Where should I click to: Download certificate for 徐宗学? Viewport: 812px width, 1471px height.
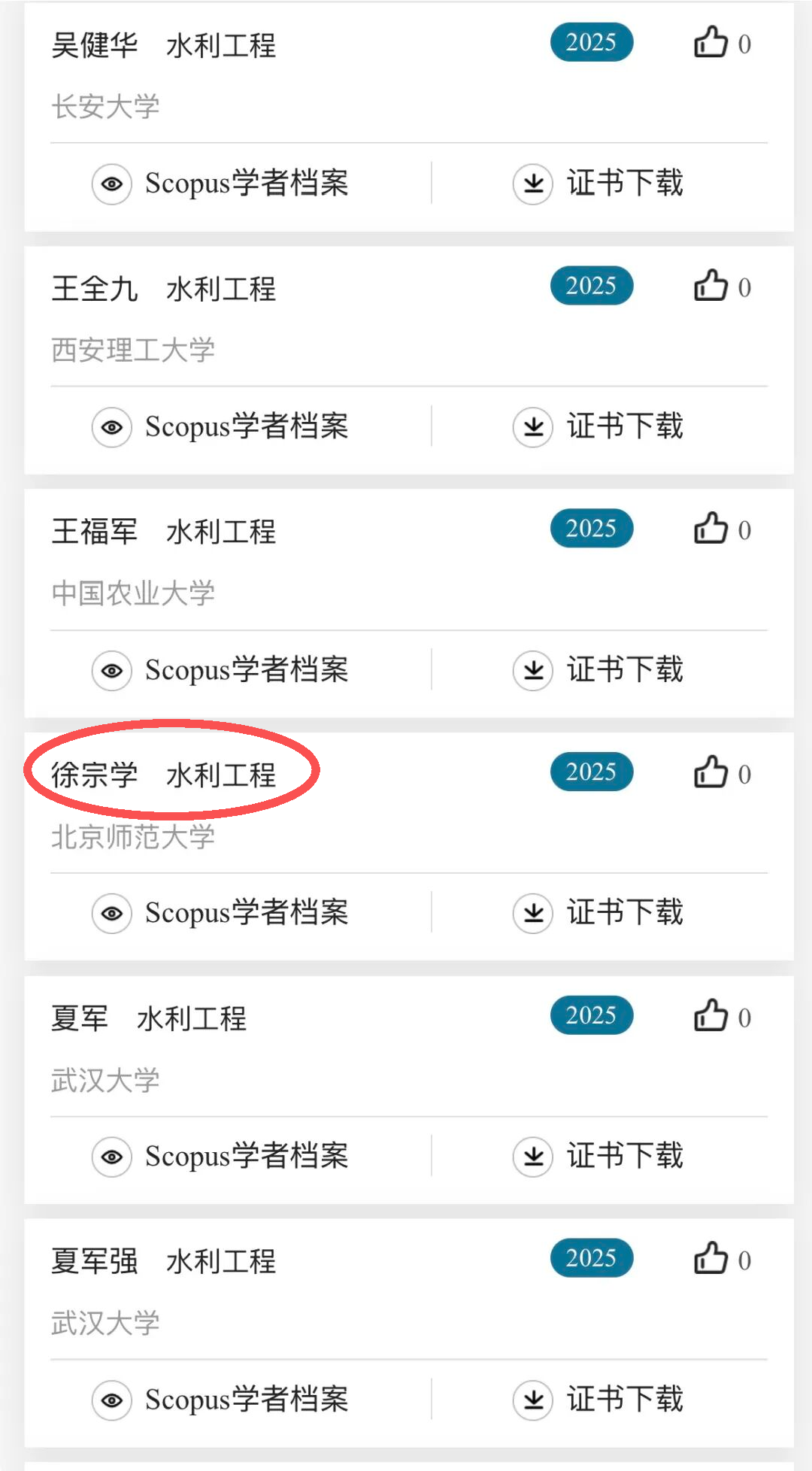[x=598, y=913]
